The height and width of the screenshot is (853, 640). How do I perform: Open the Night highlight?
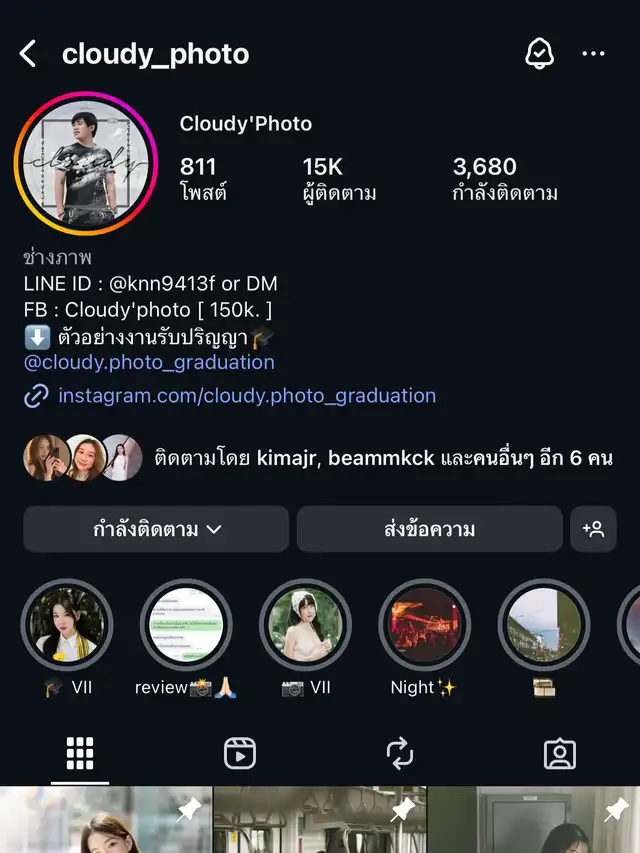(424, 626)
